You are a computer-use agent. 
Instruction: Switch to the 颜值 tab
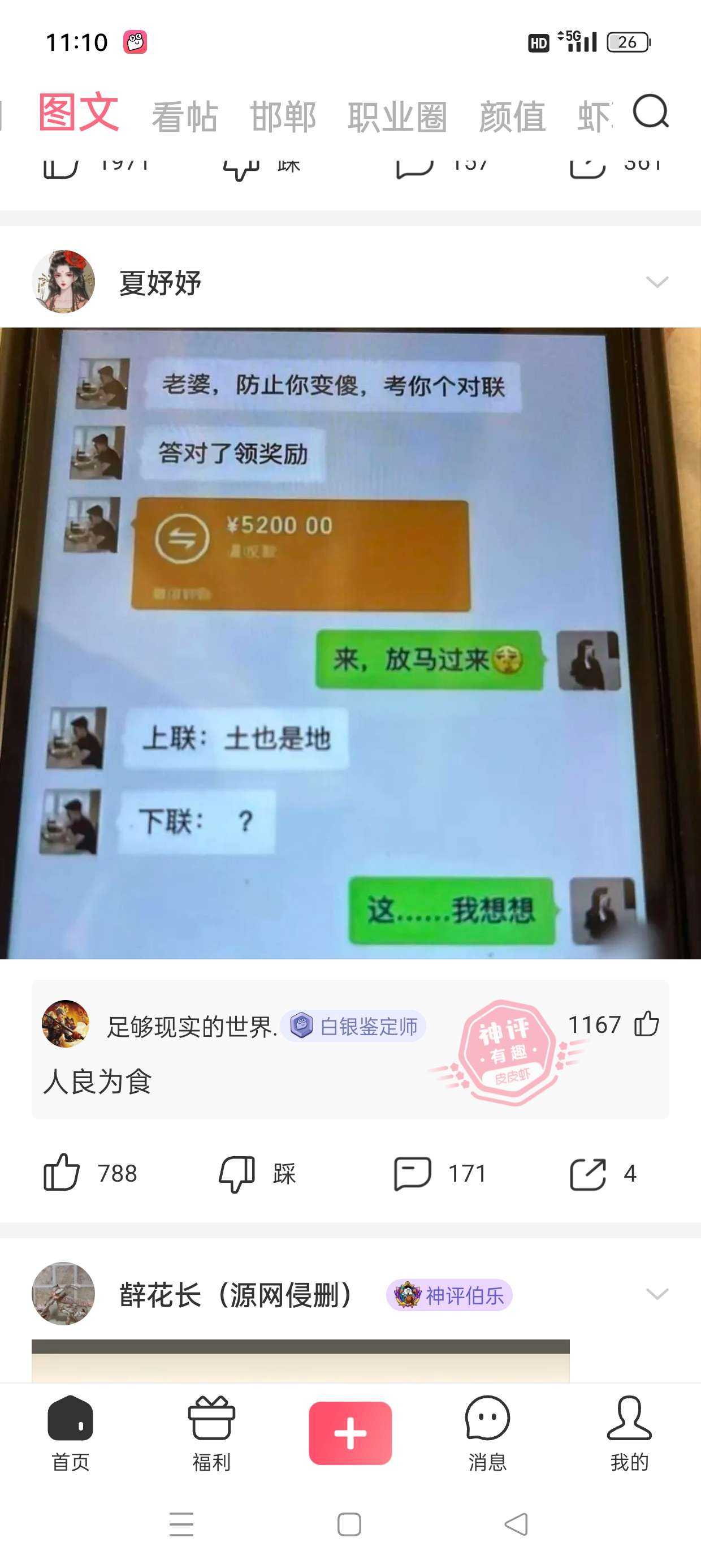click(512, 117)
